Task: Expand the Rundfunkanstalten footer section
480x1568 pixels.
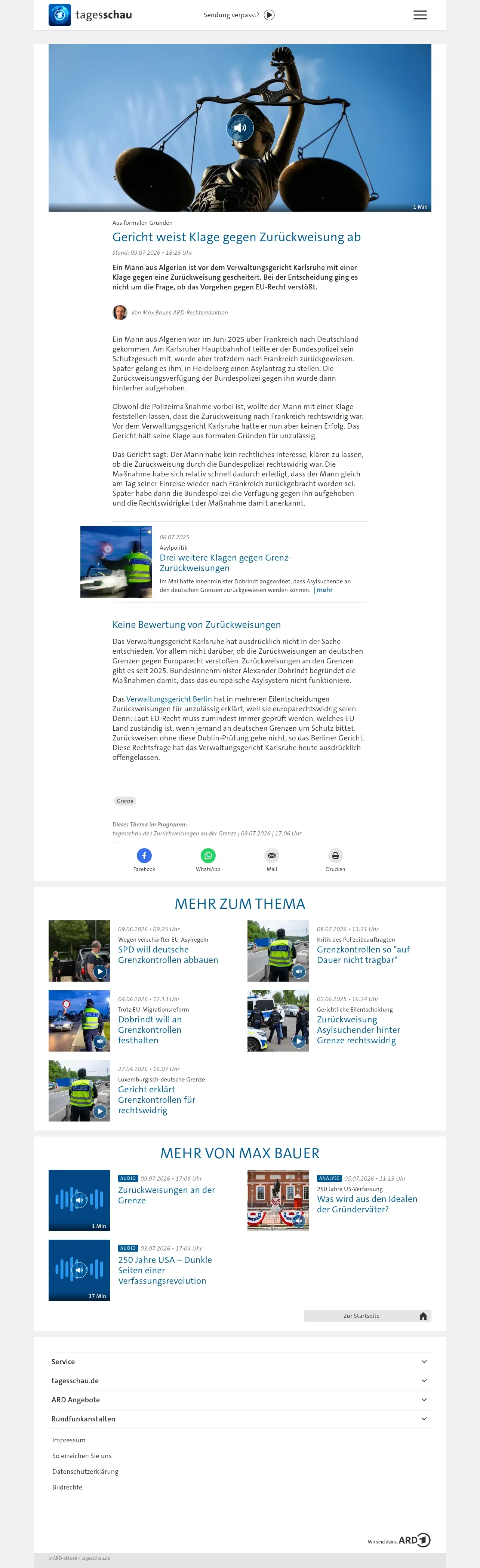Action: [240, 1419]
